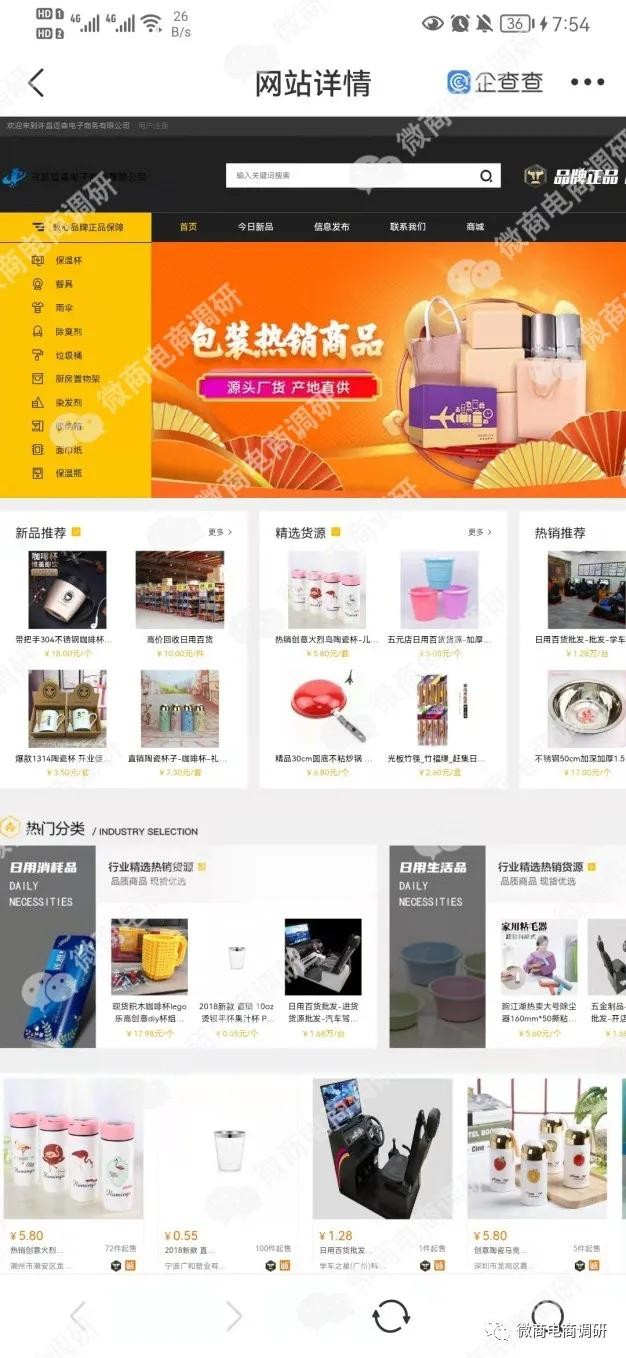The image size is (626, 1358).
Task: Tap 更多 next to 精选货源
Action: click(x=480, y=533)
